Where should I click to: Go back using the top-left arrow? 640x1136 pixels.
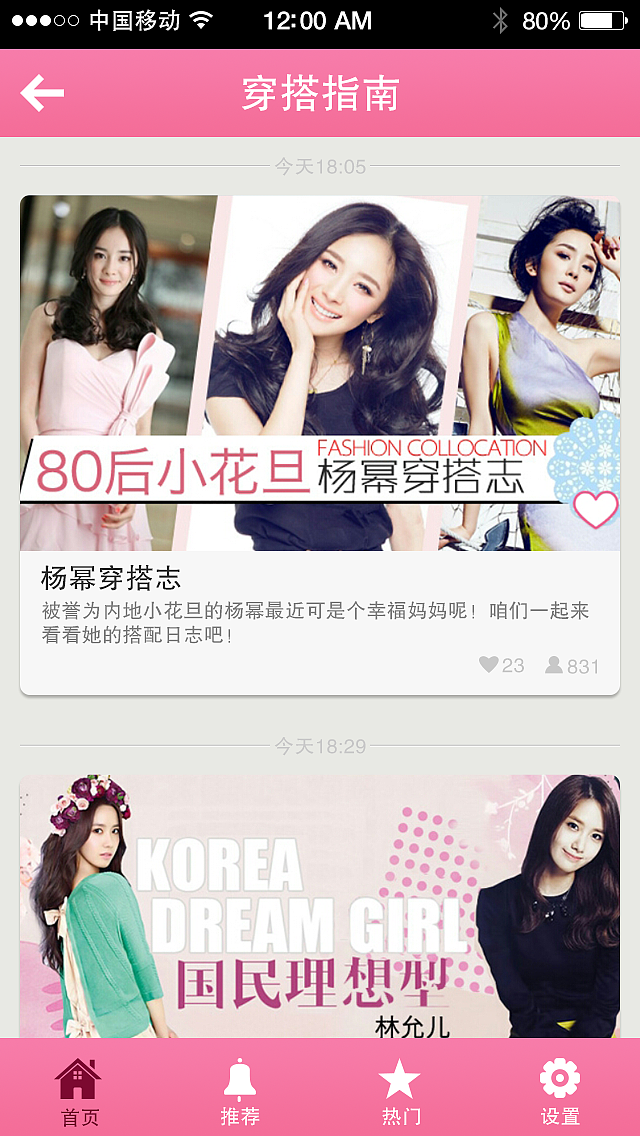point(42,93)
